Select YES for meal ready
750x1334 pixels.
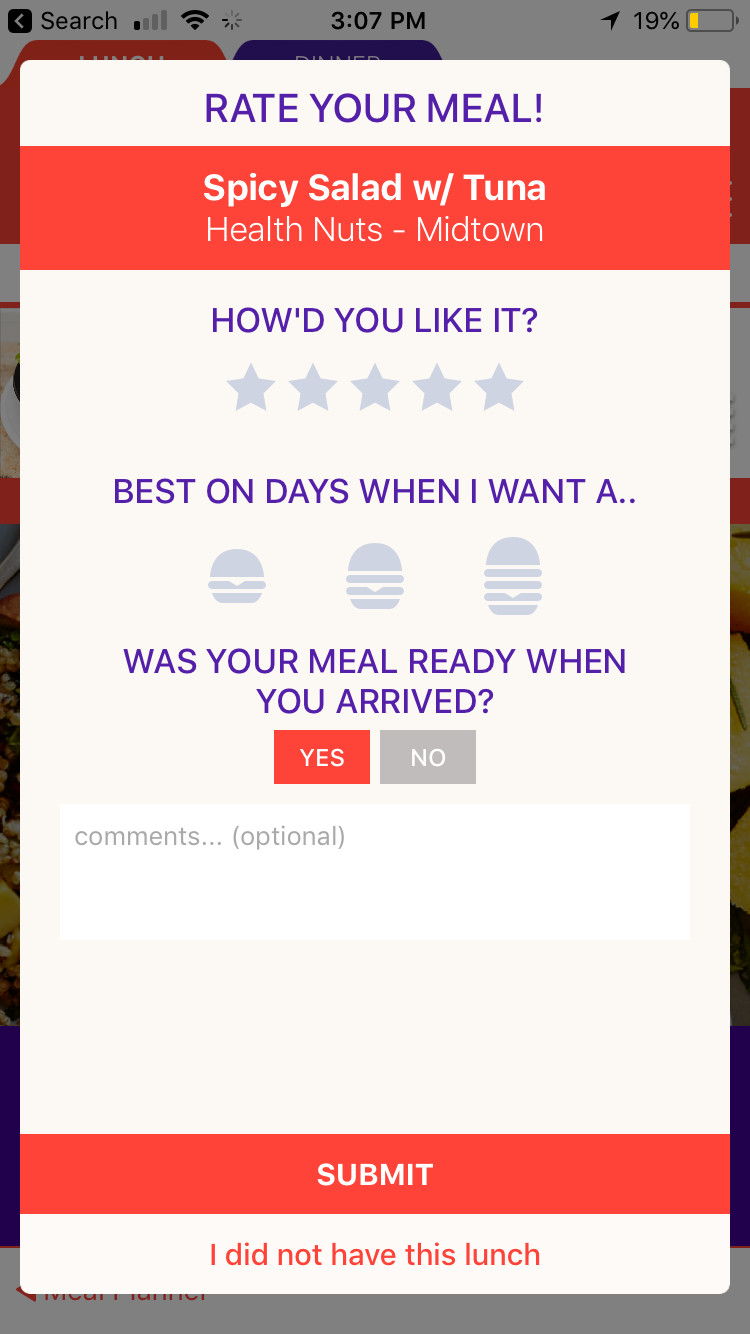(x=322, y=757)
